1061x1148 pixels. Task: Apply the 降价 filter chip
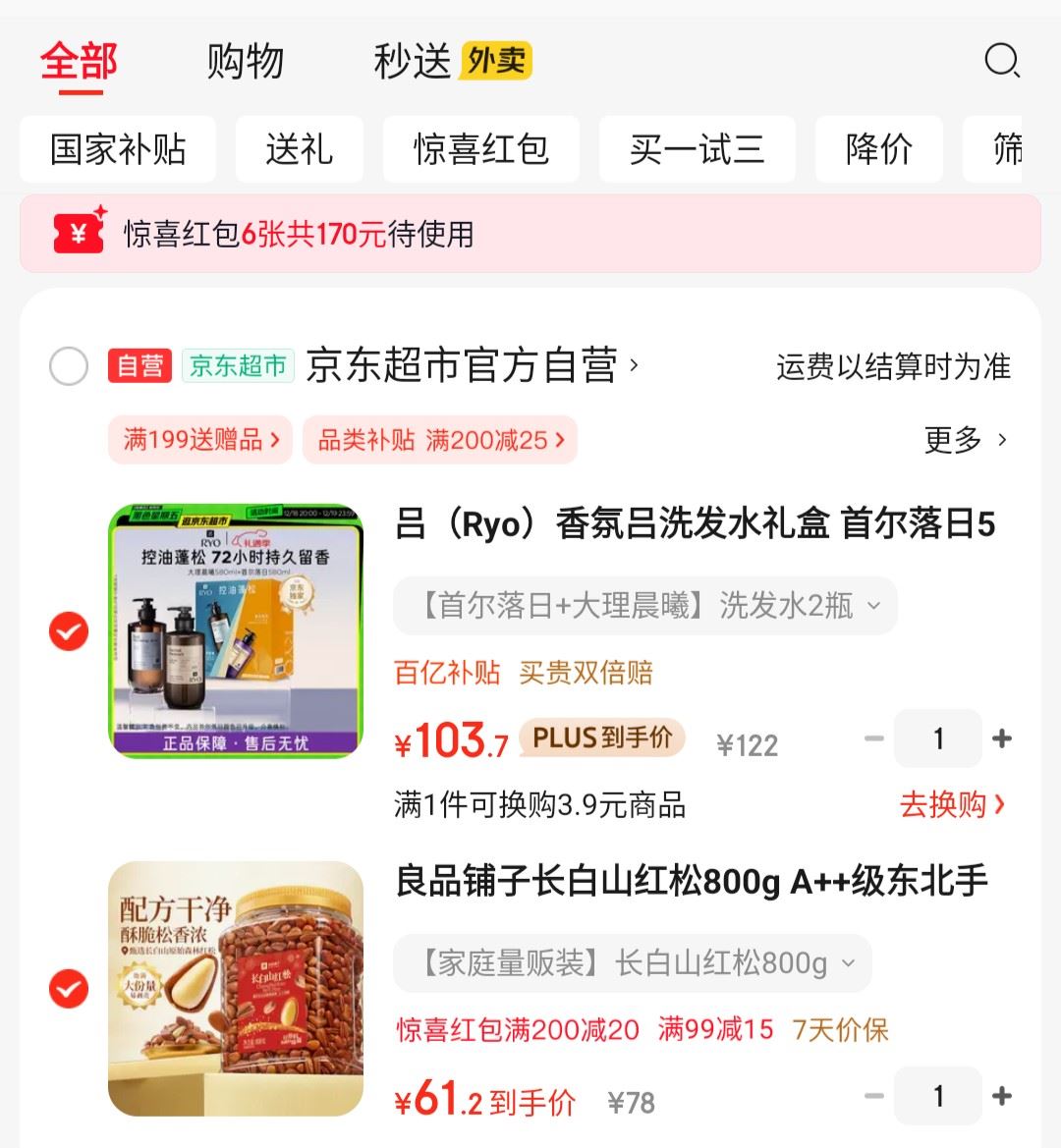click(x=878, y=149)
